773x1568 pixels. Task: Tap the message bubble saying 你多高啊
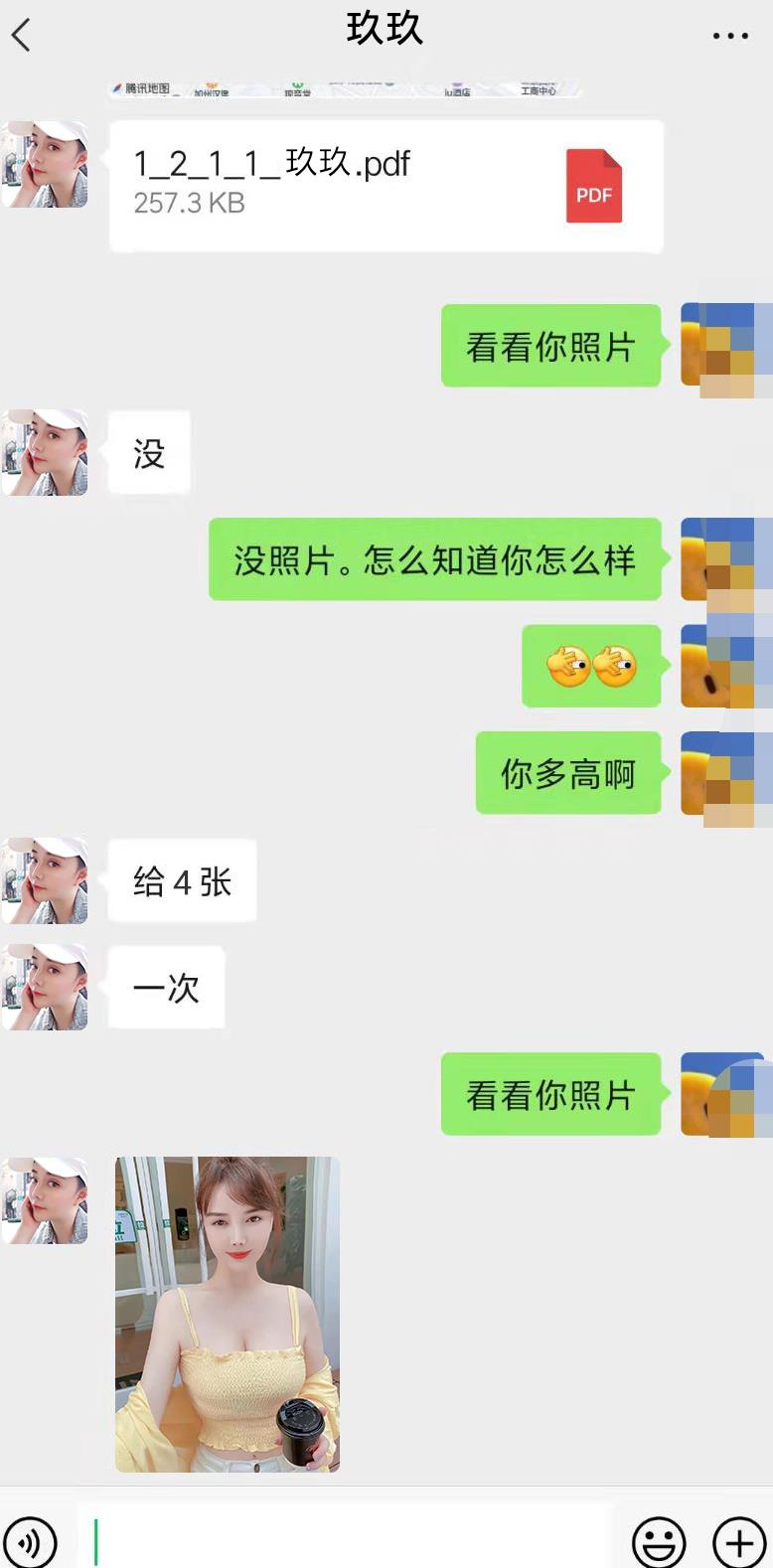click(x=567, y=774)
